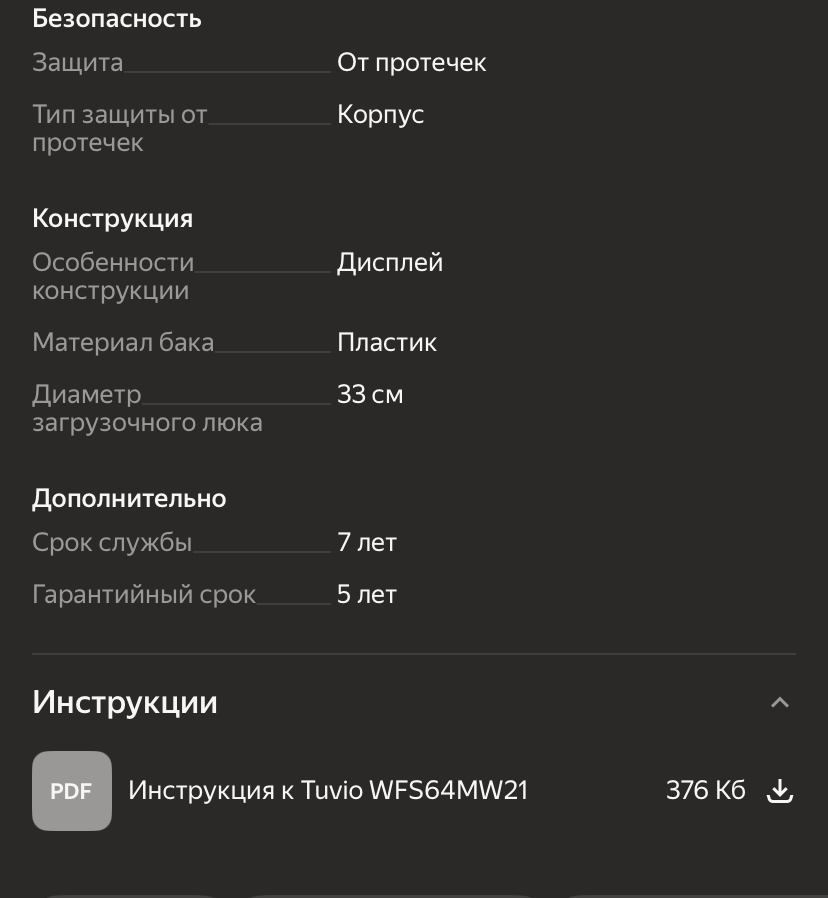828x898 pixels.
Task: Download the Tuvio WFS64MW21 instruction file
Action: point(779,791)
